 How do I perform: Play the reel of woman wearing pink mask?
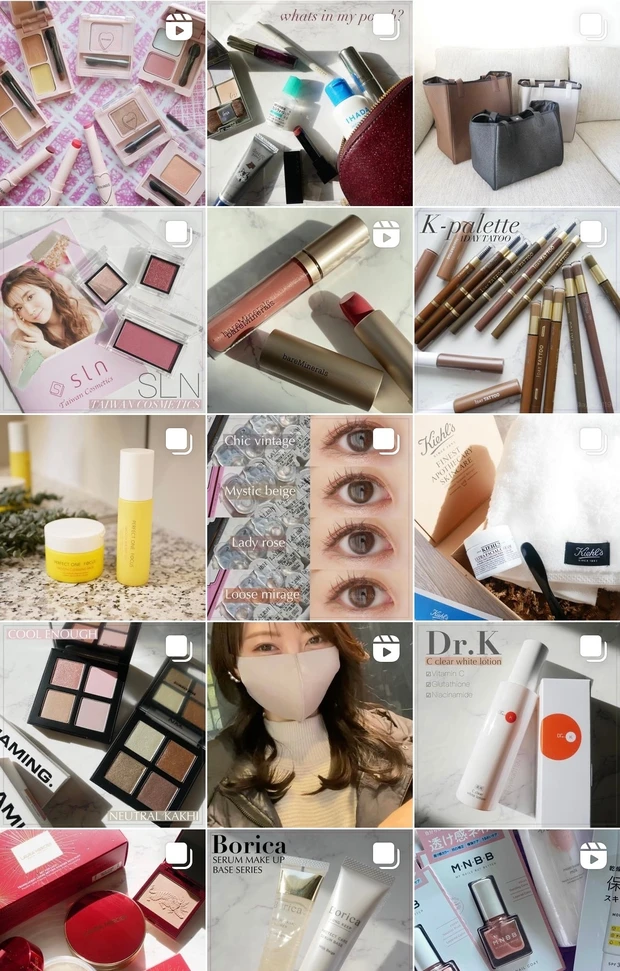point(310,724)
